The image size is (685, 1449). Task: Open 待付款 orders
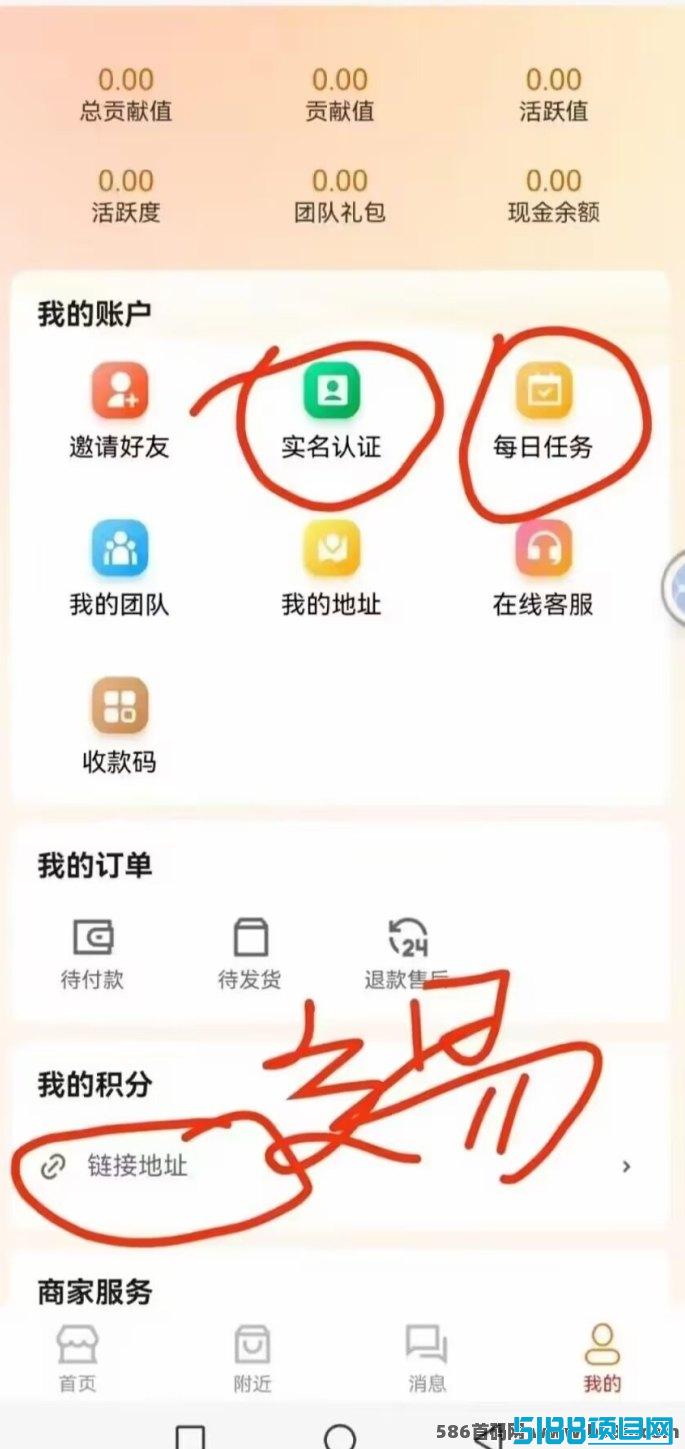click(x=92, y=954)
